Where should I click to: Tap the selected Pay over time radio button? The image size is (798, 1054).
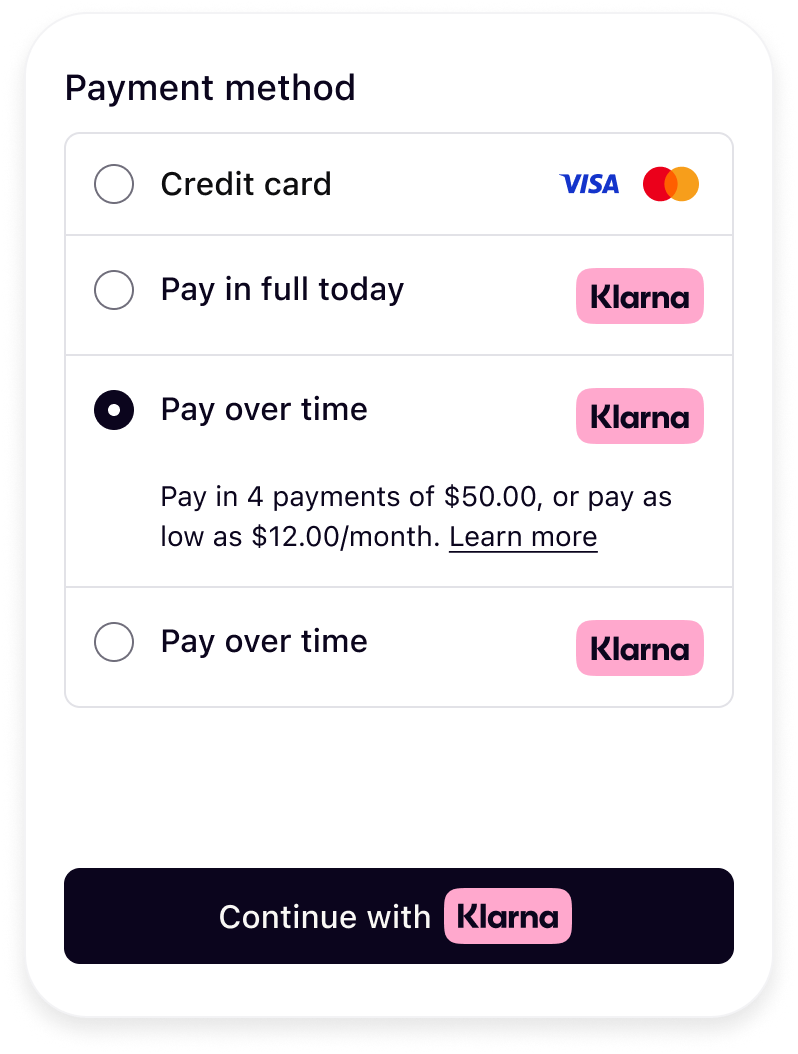114,410
